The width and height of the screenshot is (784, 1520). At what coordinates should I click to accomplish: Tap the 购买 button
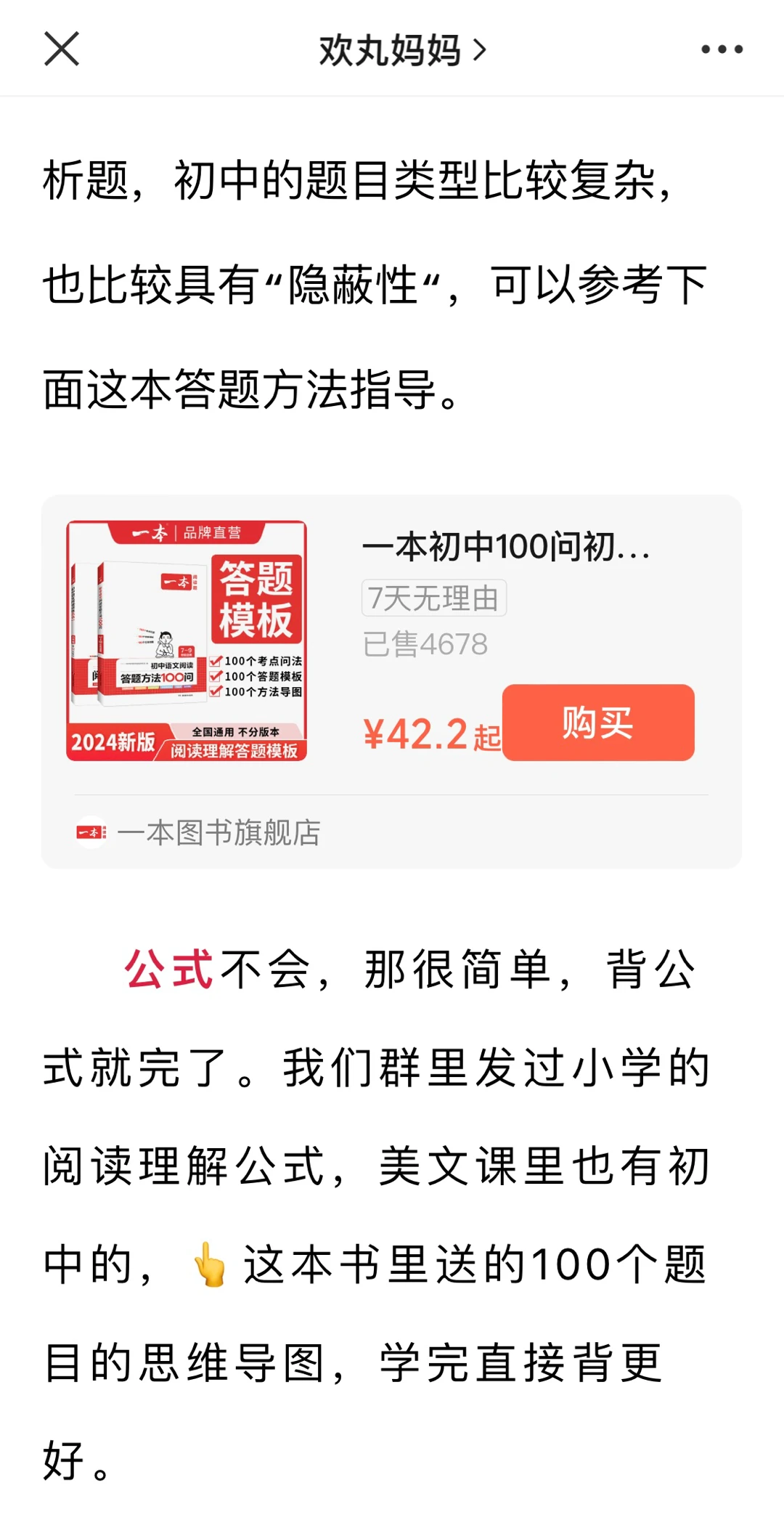[597, 723]
